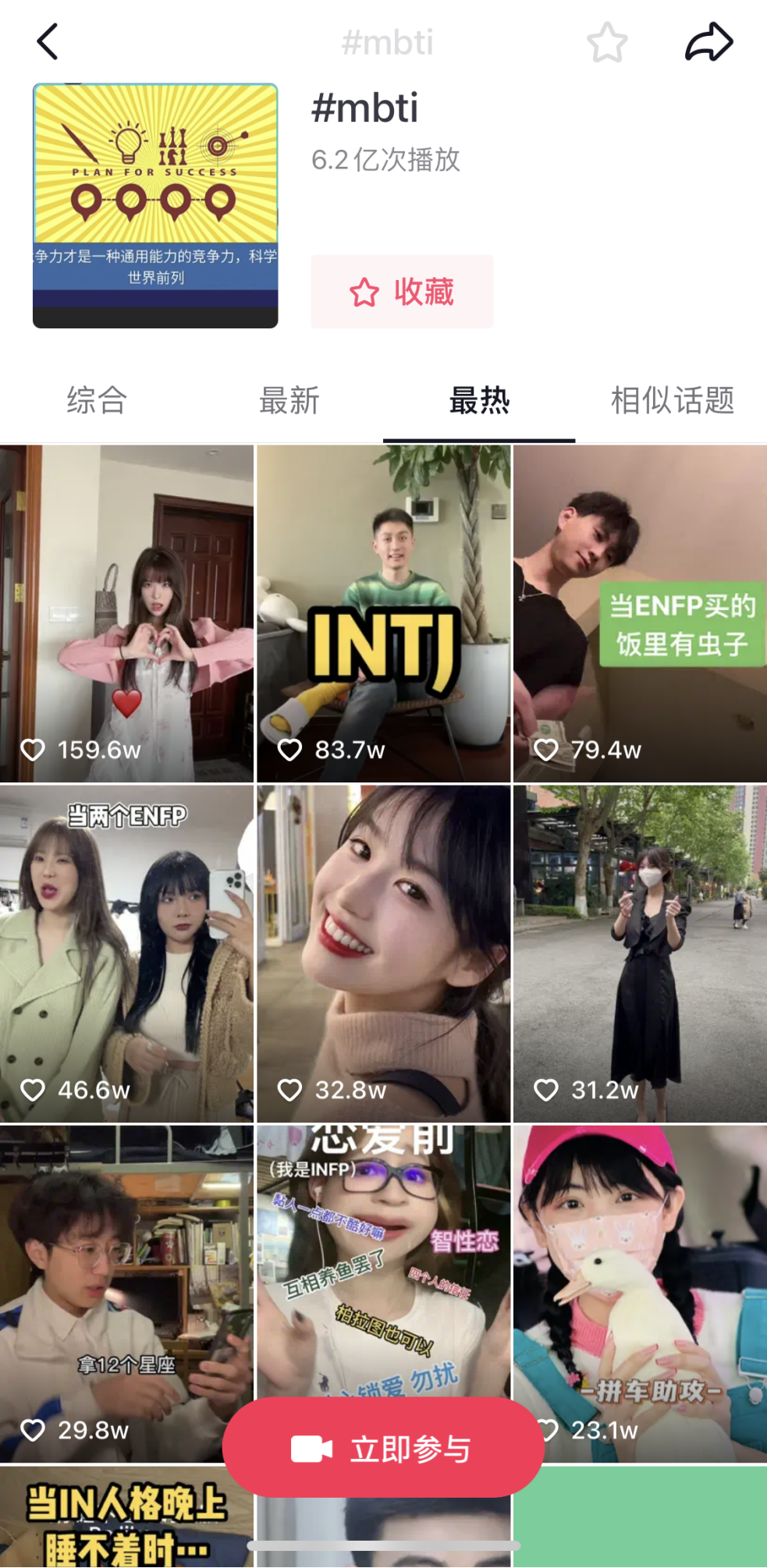Open the 拿12个星座 video
The image size is (767, 1568).
pyautogui.click(x=126, y=1279)
